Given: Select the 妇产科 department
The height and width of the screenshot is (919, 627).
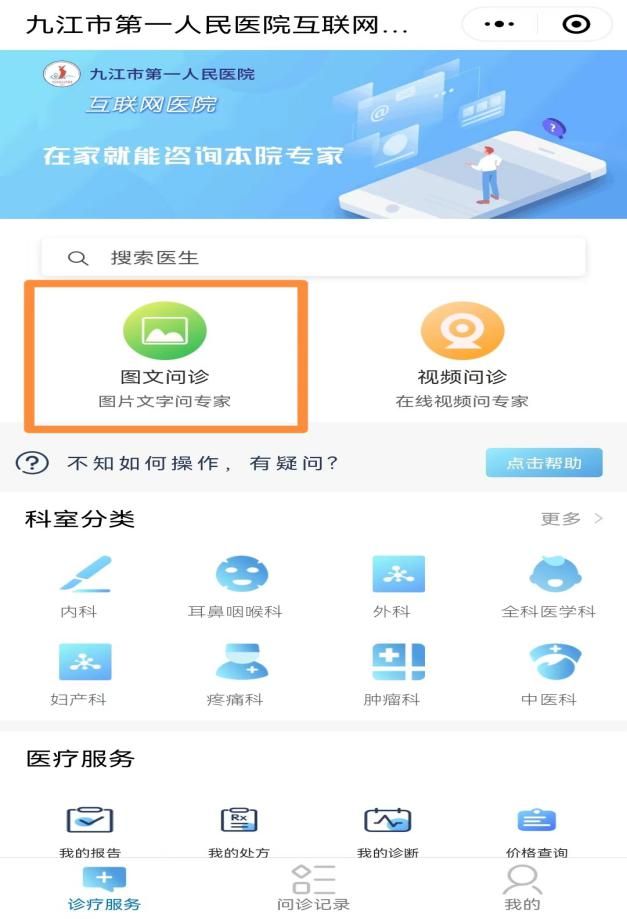Looking at the screenshot, I should pyautogui.click(x=79, y=674).
